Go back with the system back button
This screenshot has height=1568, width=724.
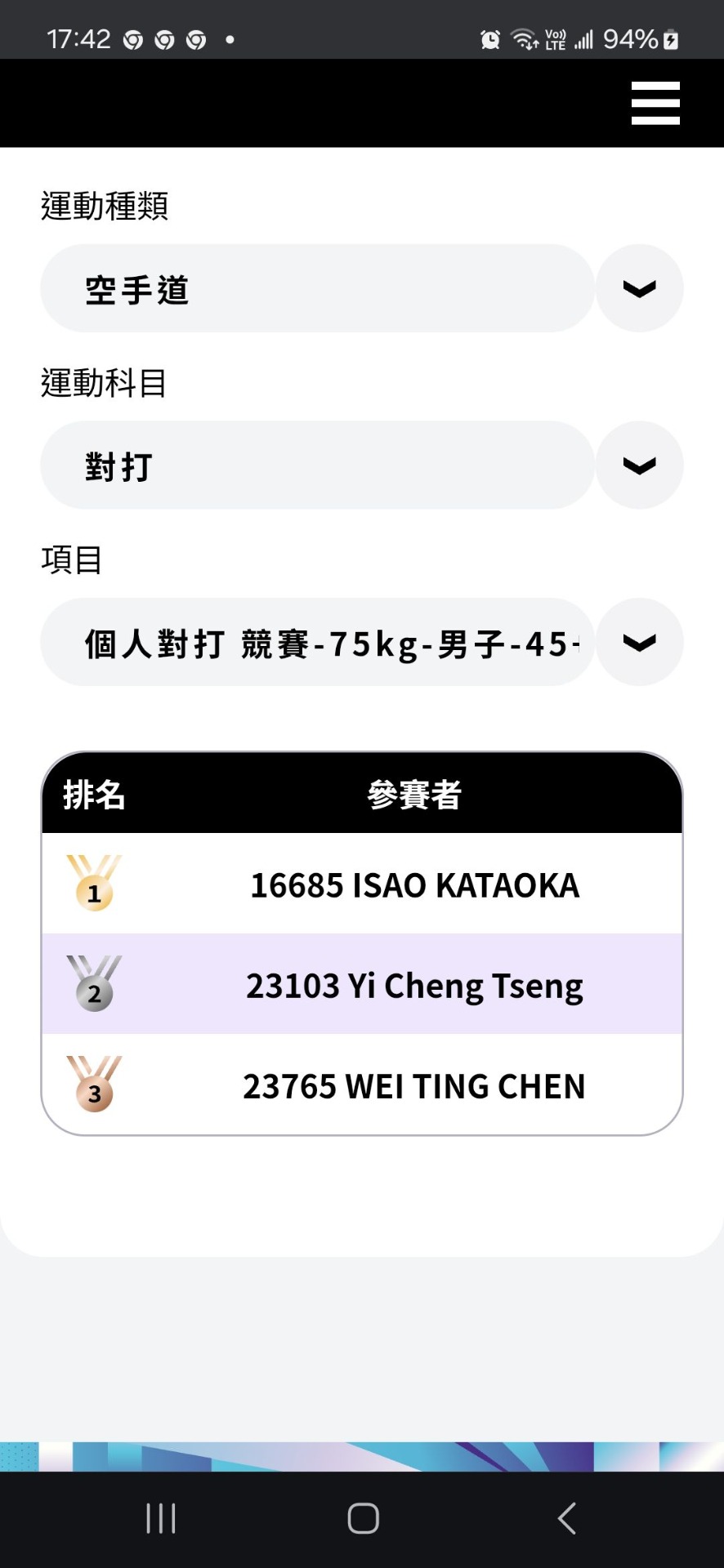[566, 1518]
